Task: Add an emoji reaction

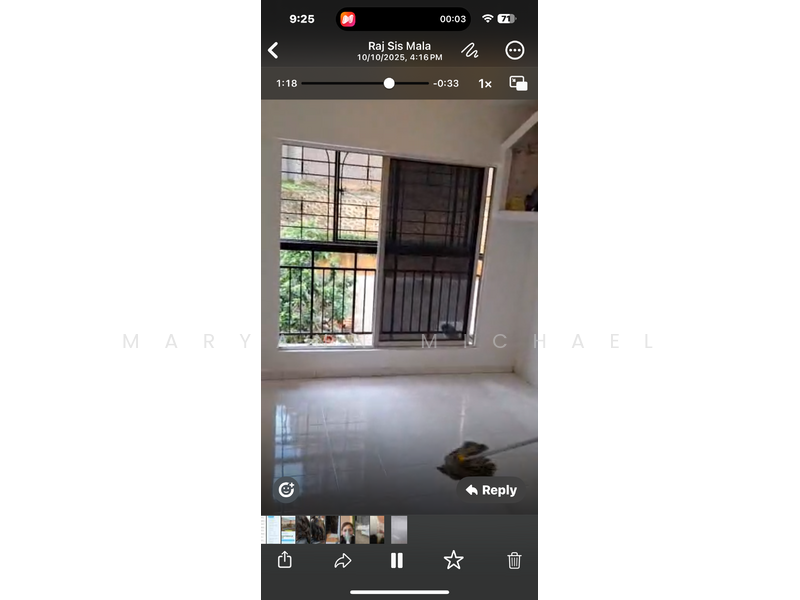Action: pyautogui.click(x=286, y=489)
